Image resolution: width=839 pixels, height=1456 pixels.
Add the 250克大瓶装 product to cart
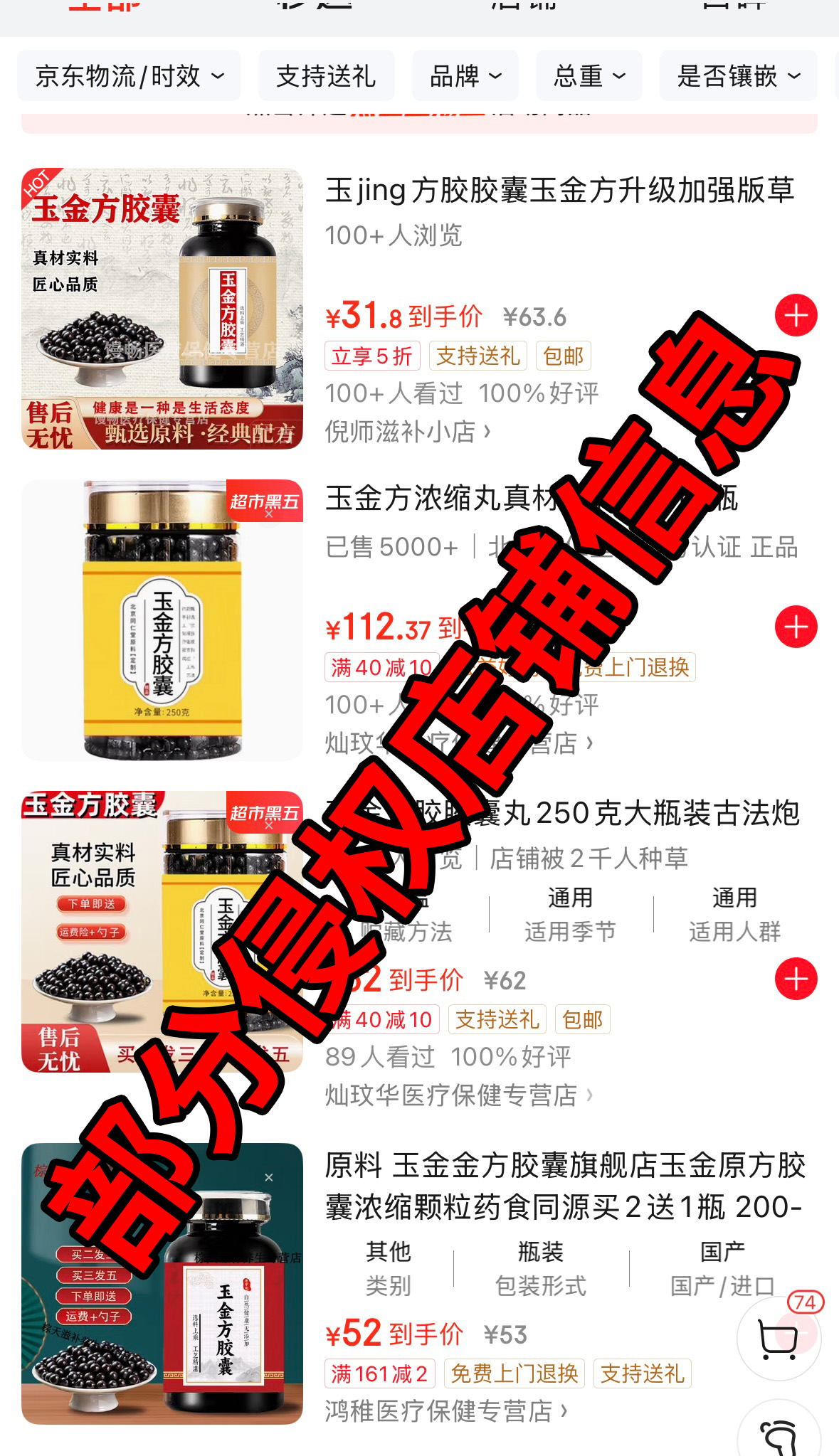tap(796, 979)
